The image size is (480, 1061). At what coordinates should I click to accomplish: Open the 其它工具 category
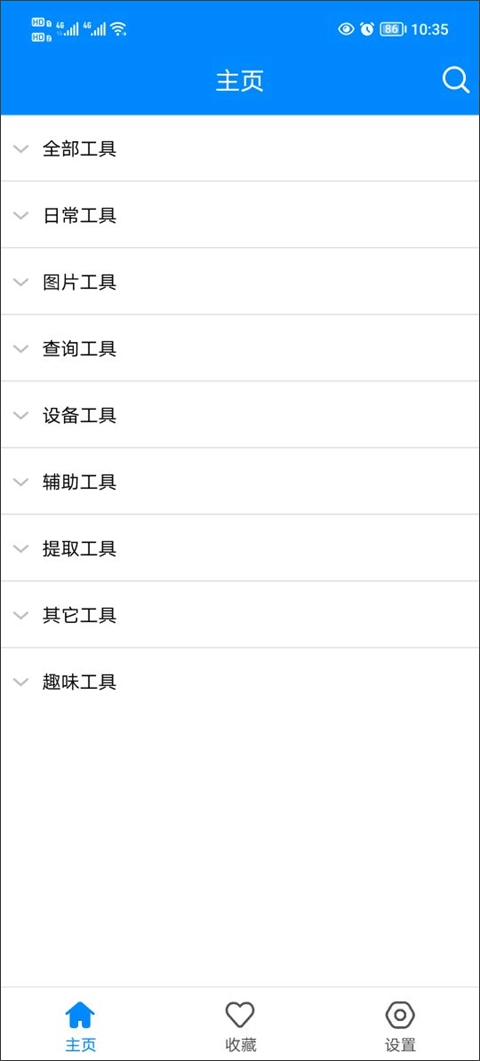240,614
